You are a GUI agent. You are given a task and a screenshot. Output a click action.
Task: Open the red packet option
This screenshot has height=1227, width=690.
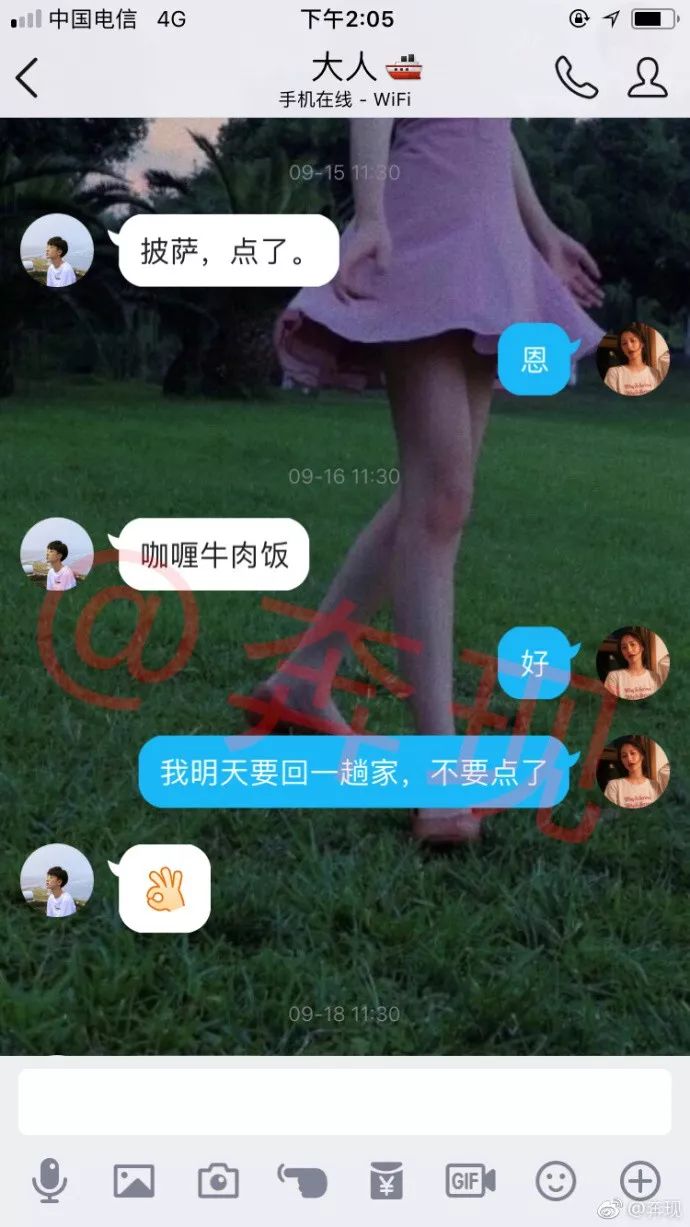tap(386, 1181)
